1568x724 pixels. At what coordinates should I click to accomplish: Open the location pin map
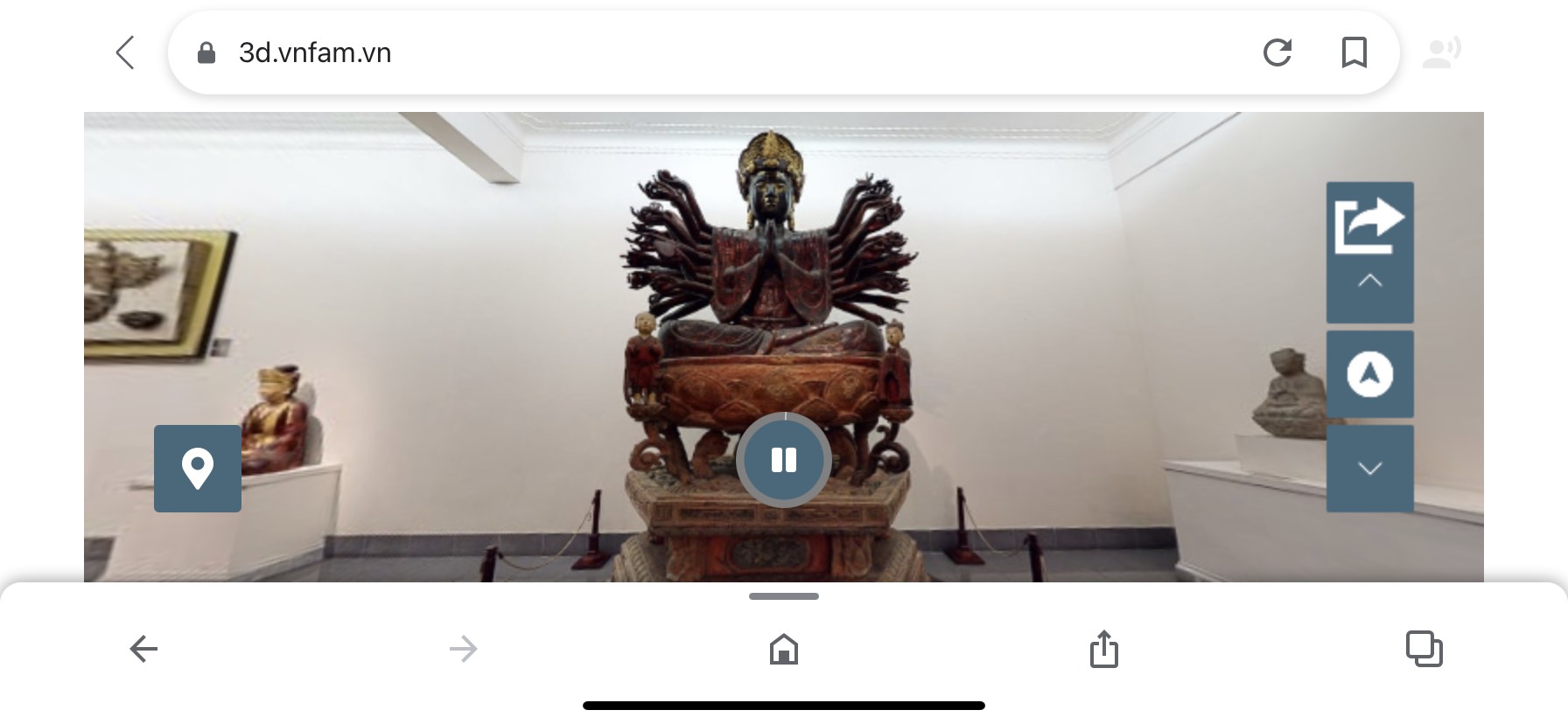point(198,469)
